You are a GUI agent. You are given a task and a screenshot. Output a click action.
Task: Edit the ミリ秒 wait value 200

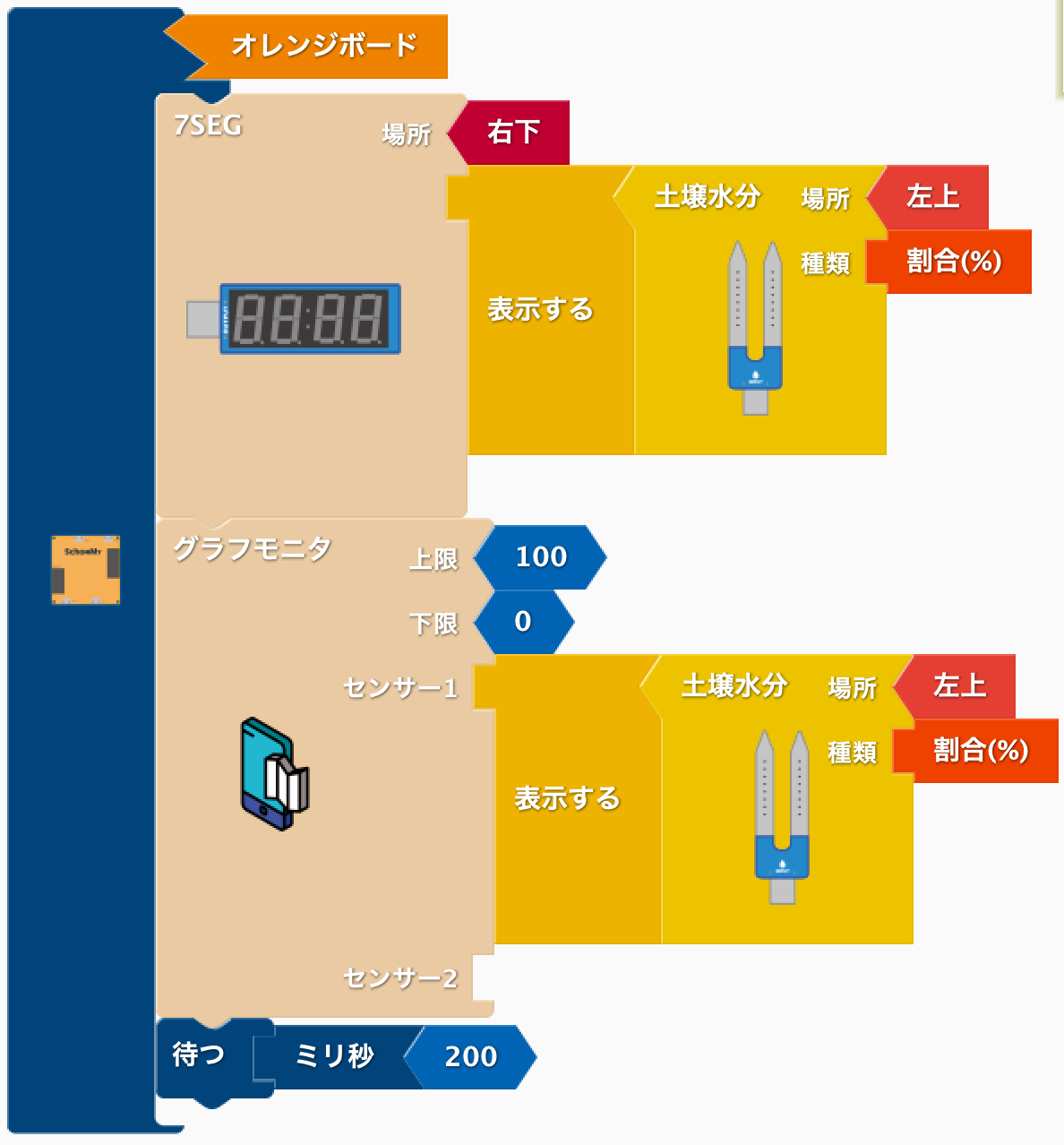471,1057
